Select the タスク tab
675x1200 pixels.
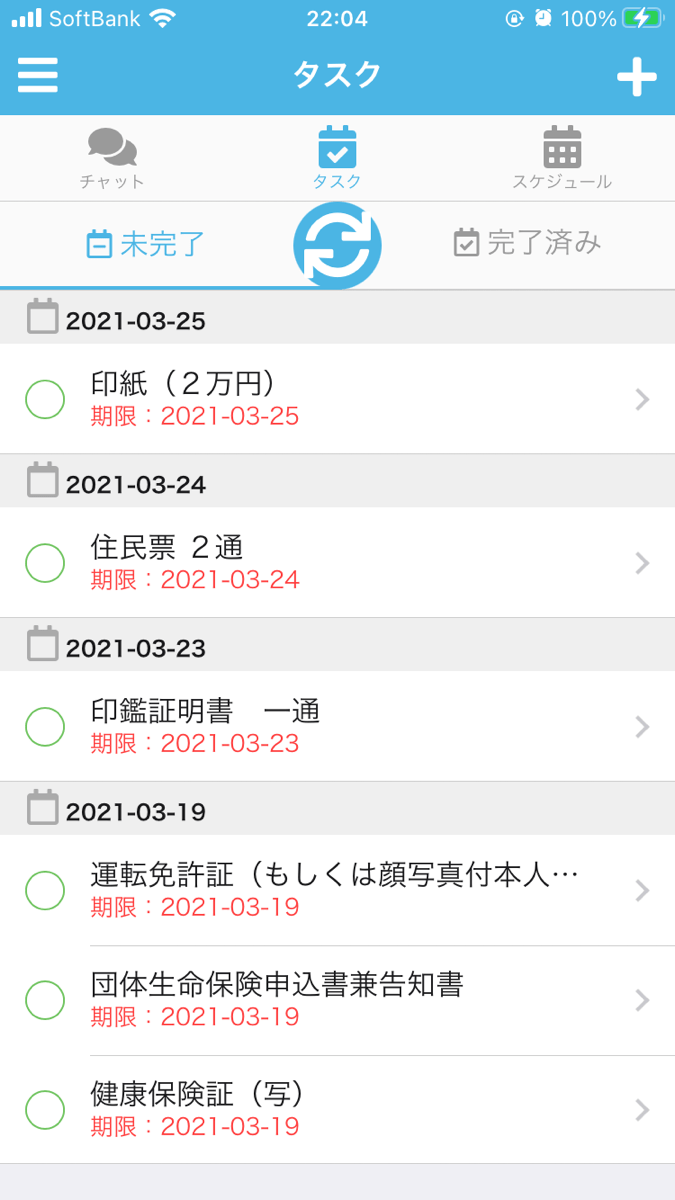click(x=337, y=159)
